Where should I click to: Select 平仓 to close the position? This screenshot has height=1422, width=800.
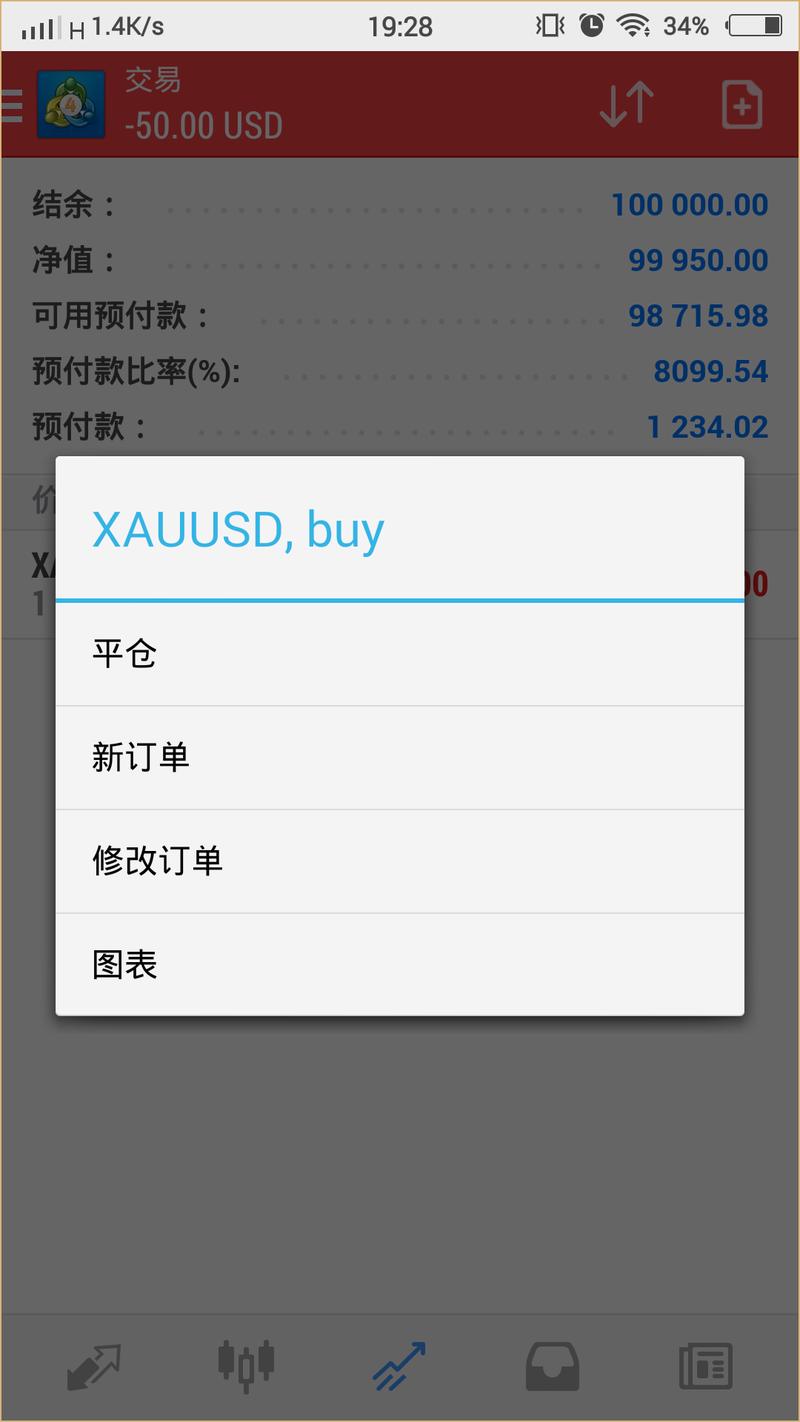(x=400, y=654)
